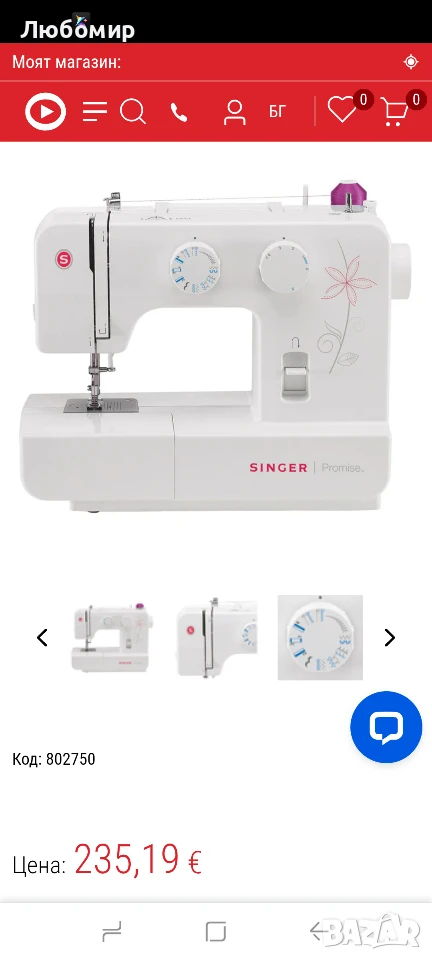432x960 pixels.
Task: Show next thumbnails with the right arrow
Action: pyautogui.click(x=389, y=637)
